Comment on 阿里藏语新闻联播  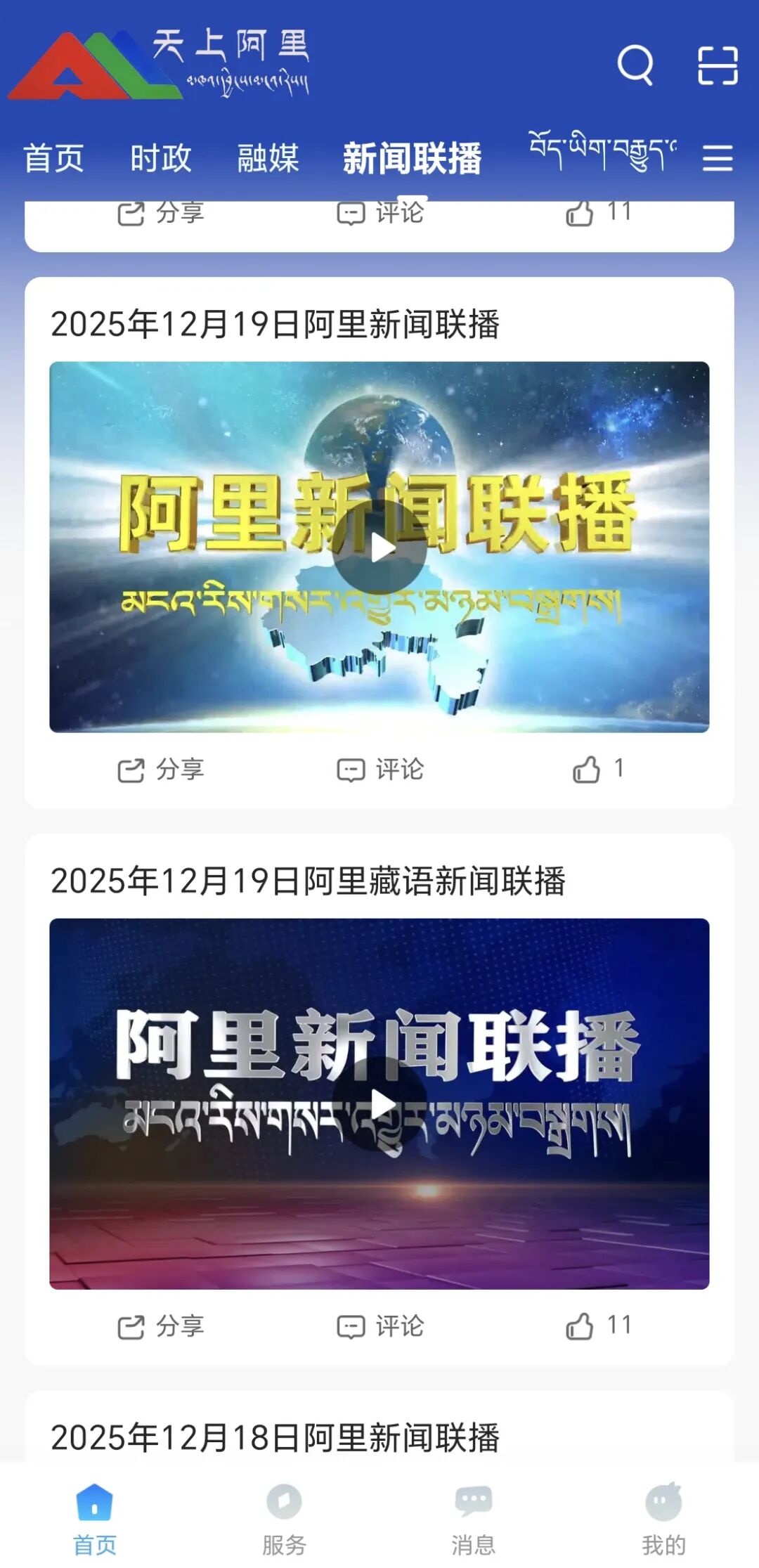point(380,1326)
